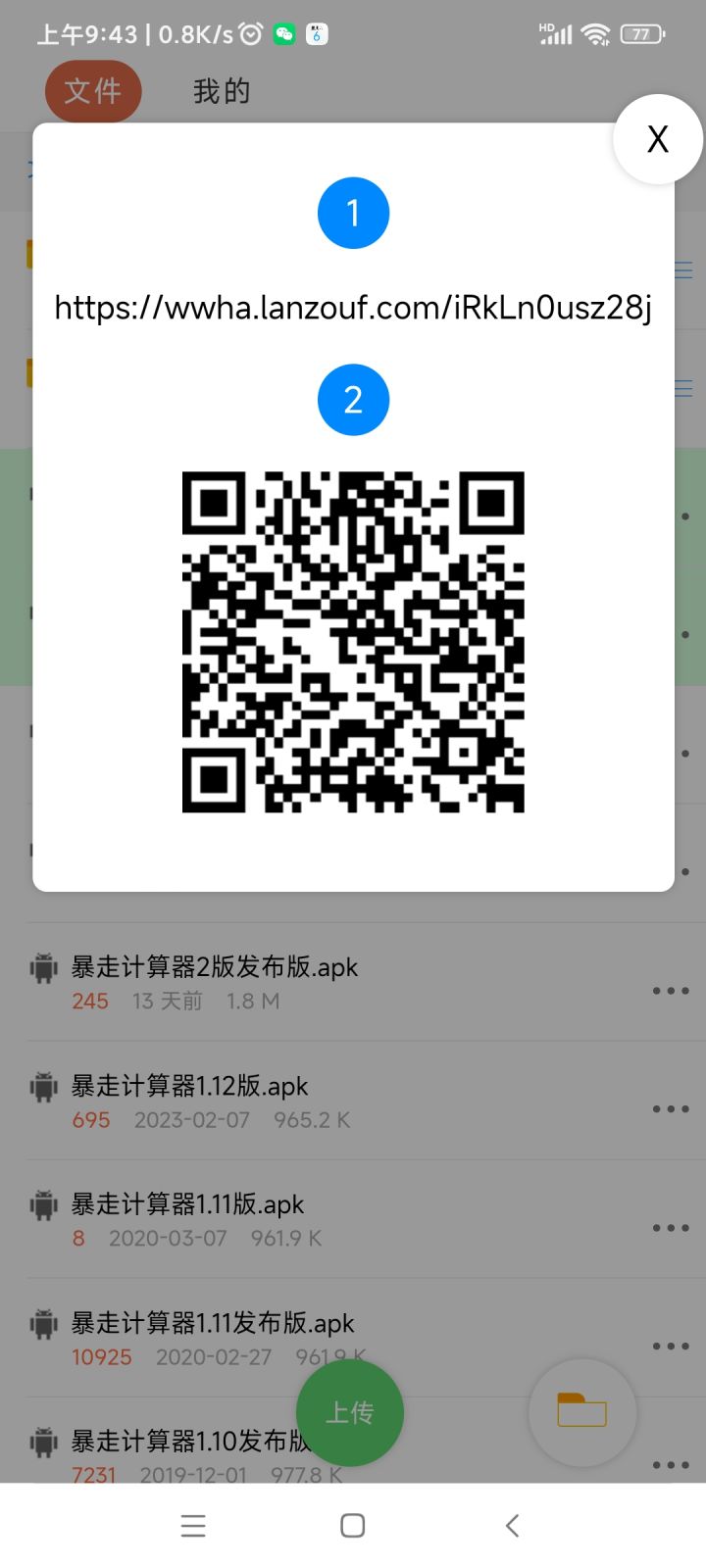Tap the home button in the navigation bar
The height and width of the screenshot is (1568, 706).
tap(350, 1525)
